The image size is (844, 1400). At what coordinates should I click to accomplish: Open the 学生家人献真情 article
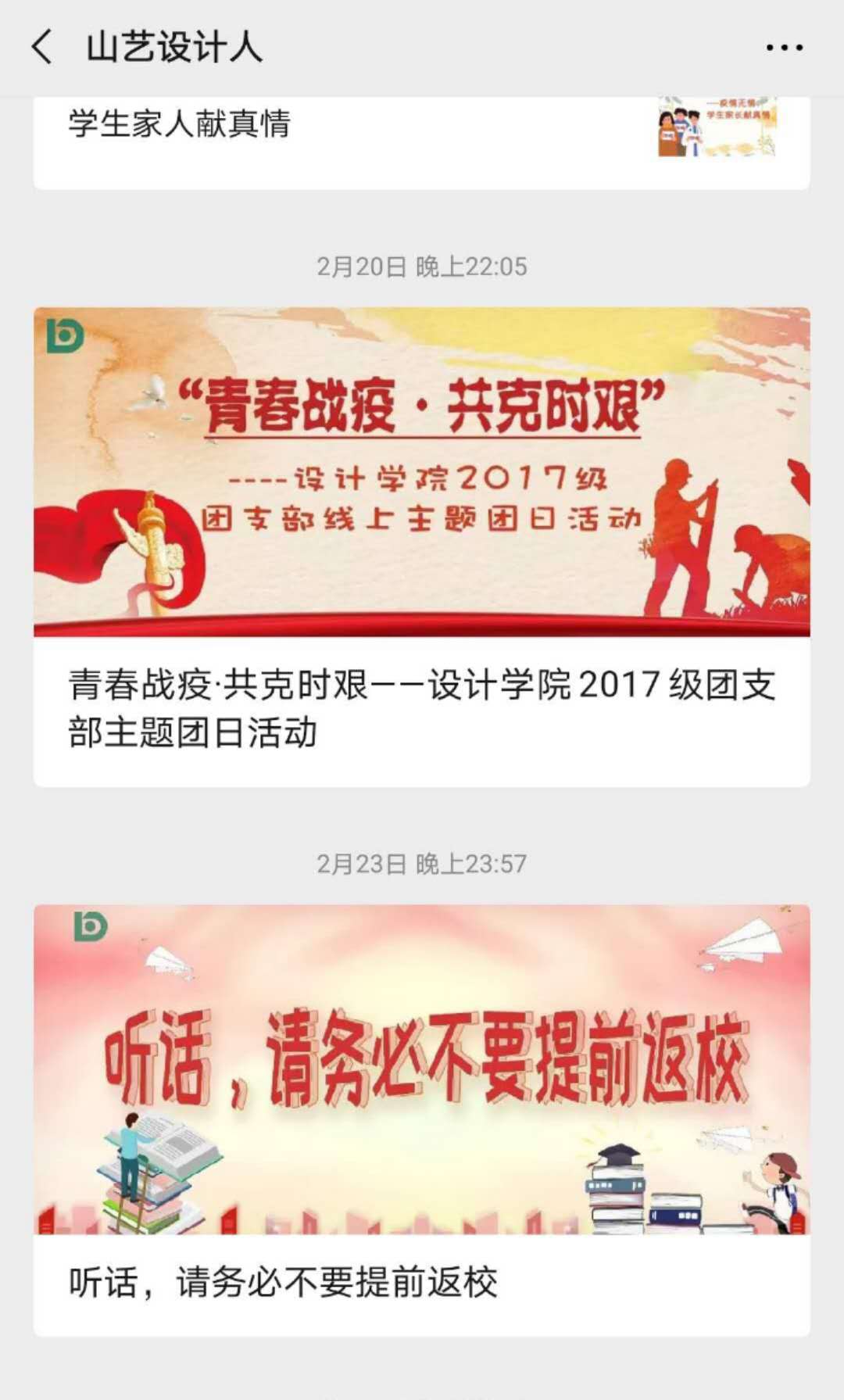pyautogui.click(x=181, y=125)
